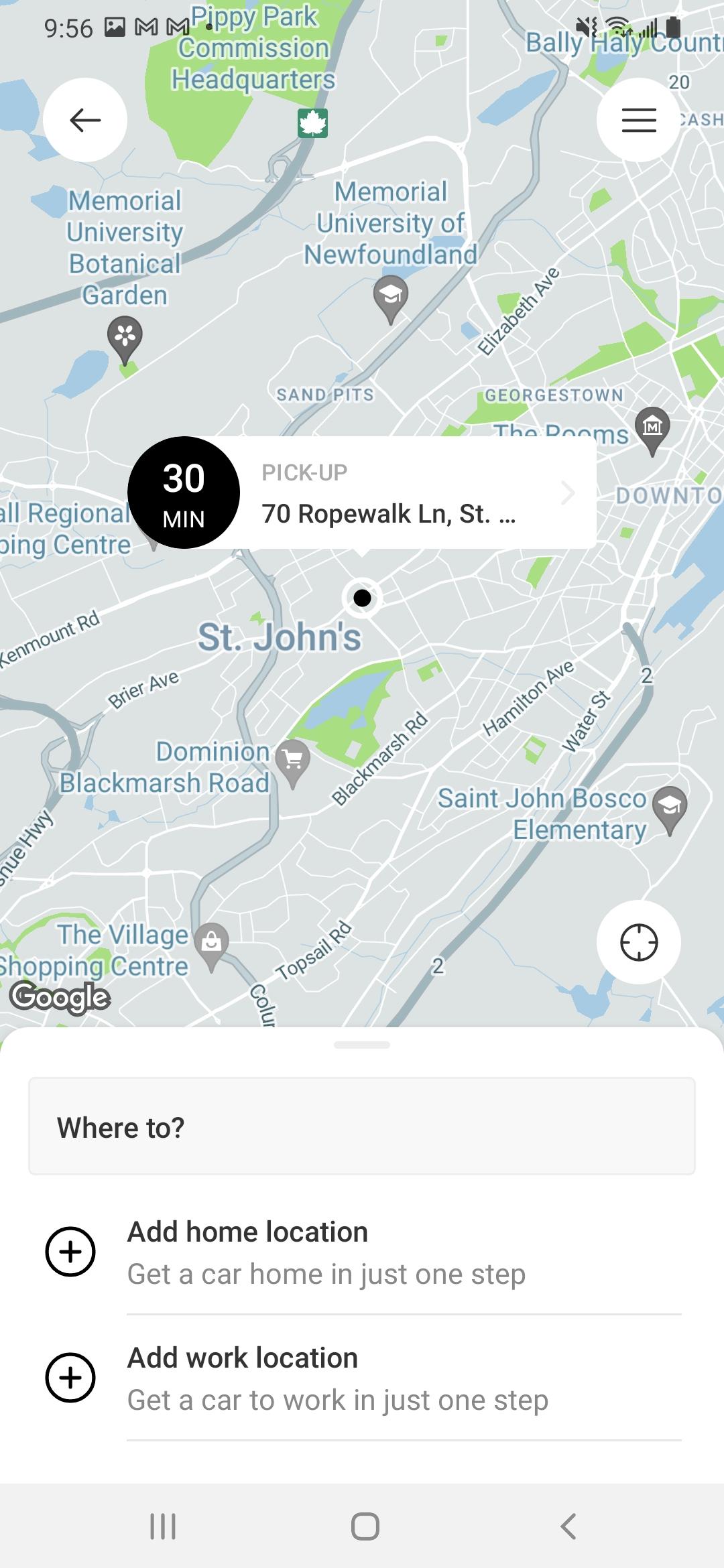Open the pick-up address 70 Ropewalk Ln

tap(362, 493)
